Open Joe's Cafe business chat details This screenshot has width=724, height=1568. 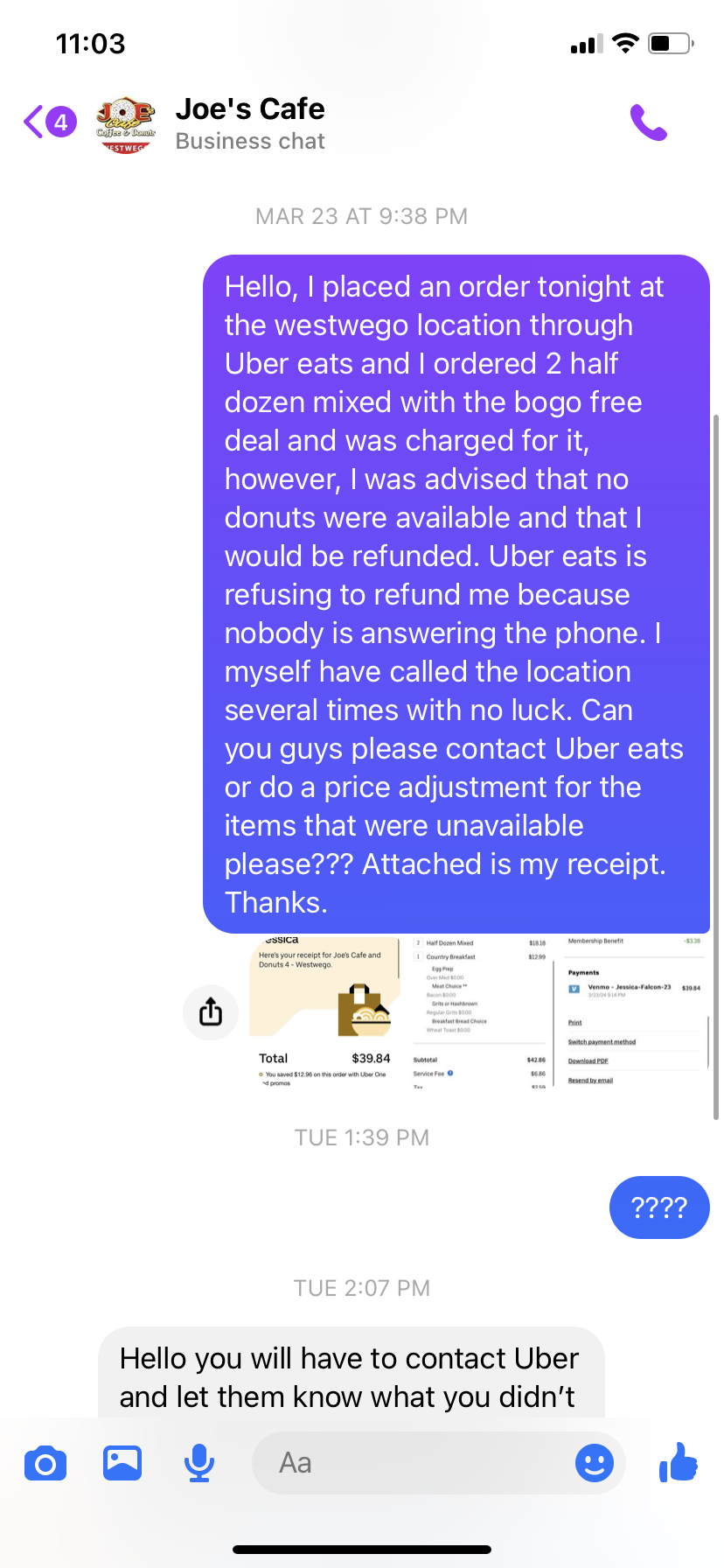click(250, 123)
